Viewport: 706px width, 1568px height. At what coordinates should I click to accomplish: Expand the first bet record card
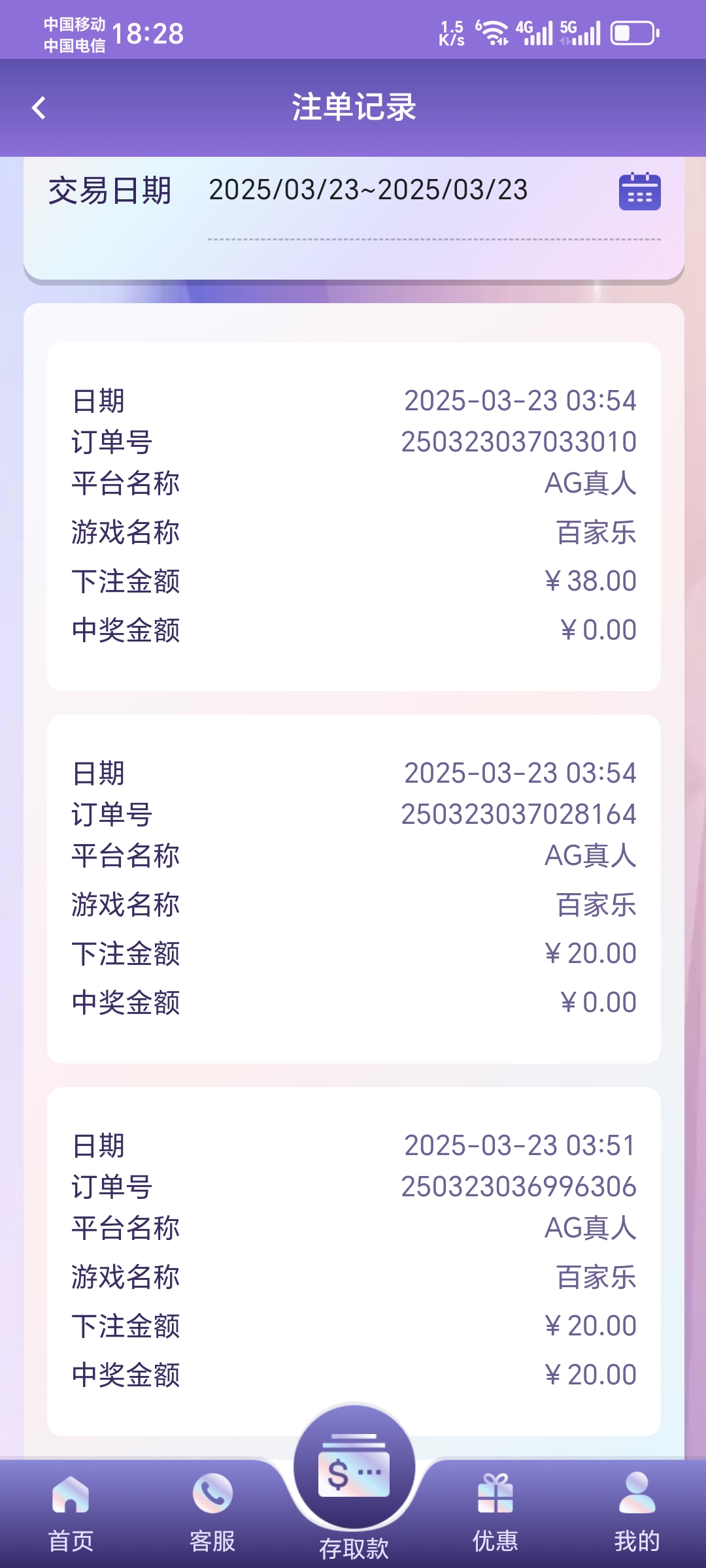[353, 514]
